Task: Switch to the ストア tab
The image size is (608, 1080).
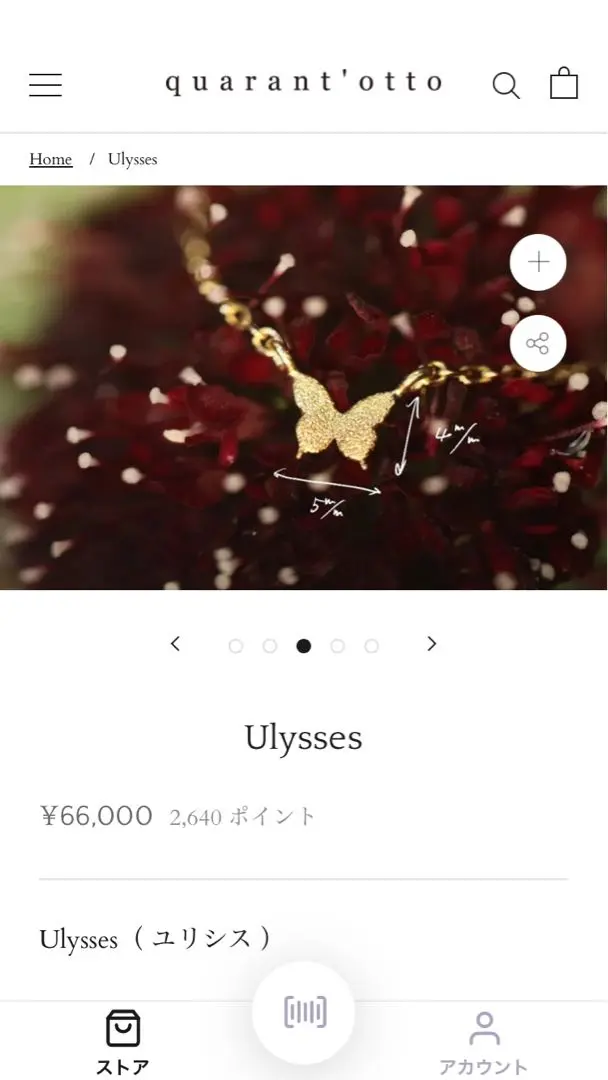Action: click(122, 1042)
